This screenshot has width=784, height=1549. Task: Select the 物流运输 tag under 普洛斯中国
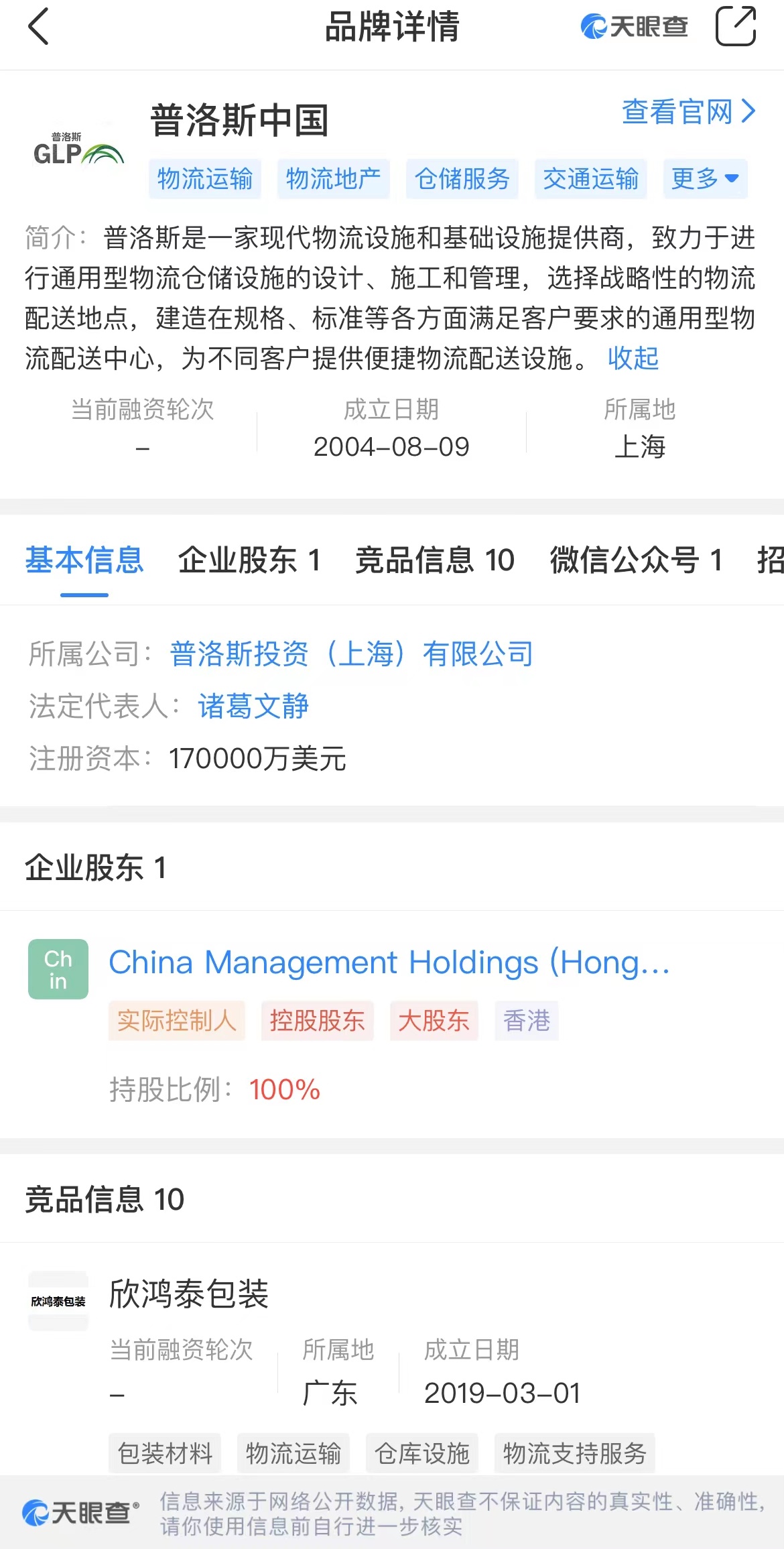pos(205,179)
